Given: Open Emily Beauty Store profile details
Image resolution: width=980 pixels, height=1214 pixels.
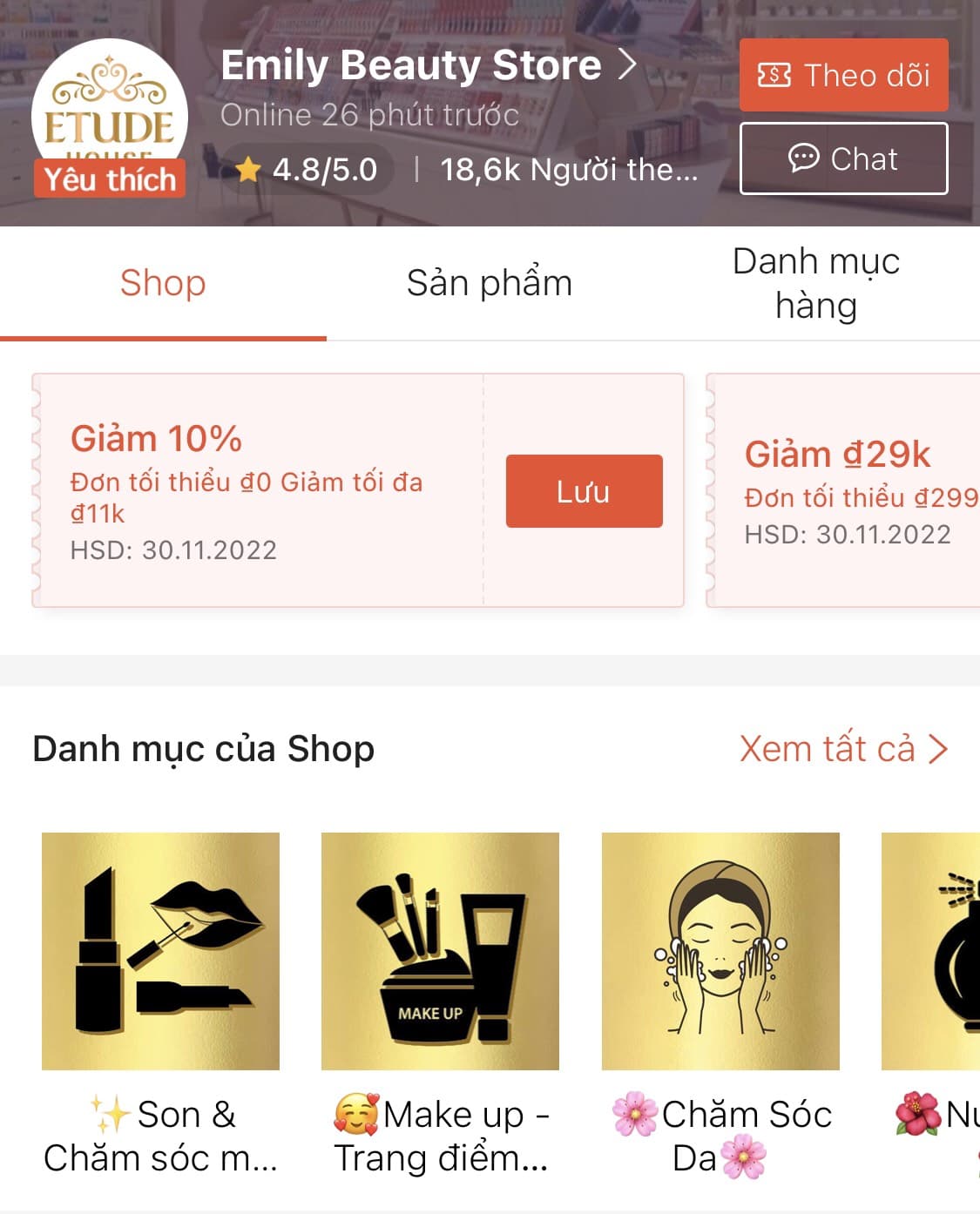Looking at the screenshot, I should coord(427,65).
